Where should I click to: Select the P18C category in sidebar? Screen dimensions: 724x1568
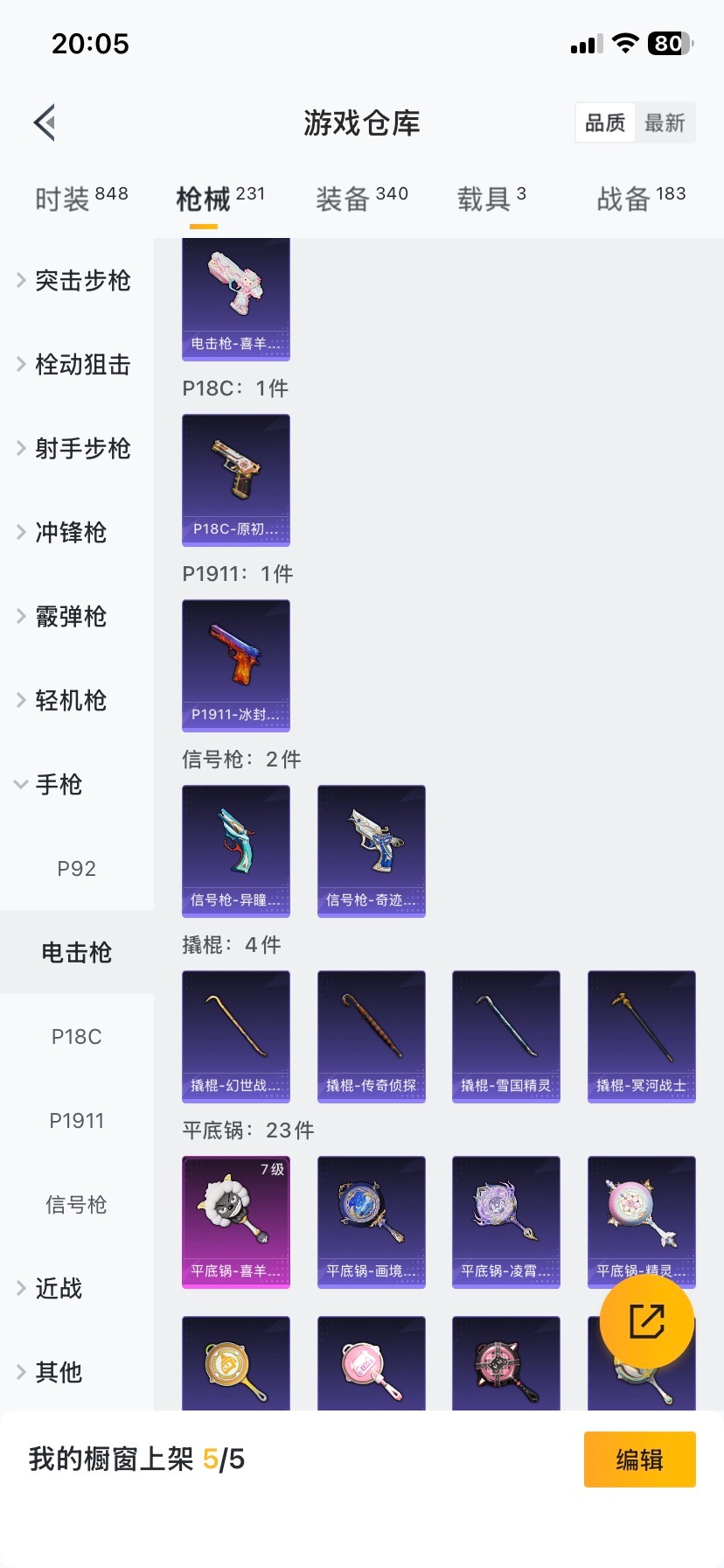tap(76, 1036)
